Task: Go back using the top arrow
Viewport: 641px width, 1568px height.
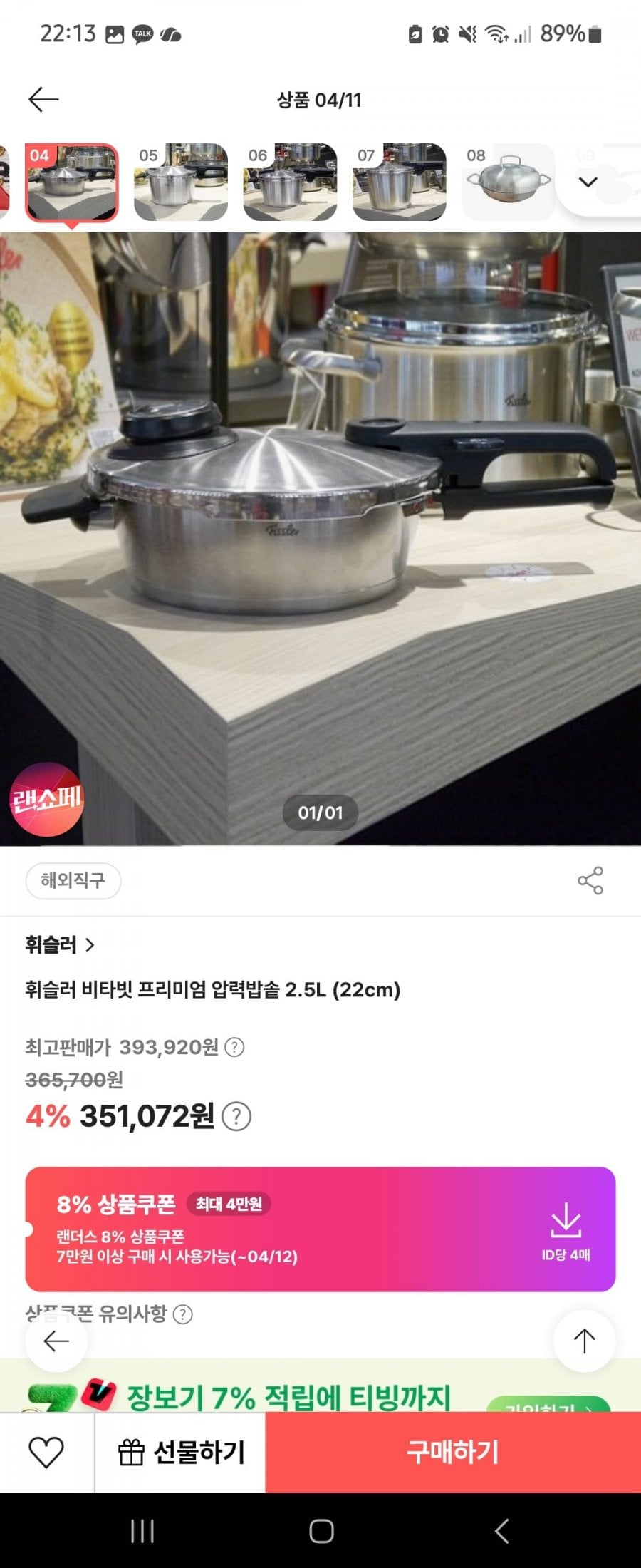Action: tap(43, 100)
